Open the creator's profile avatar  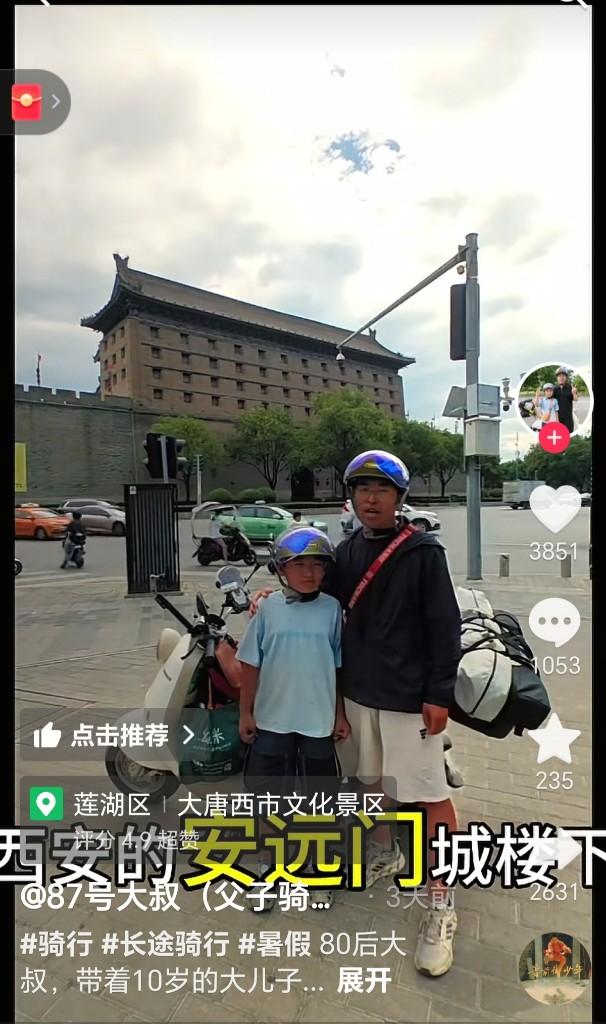click(554, 397)
